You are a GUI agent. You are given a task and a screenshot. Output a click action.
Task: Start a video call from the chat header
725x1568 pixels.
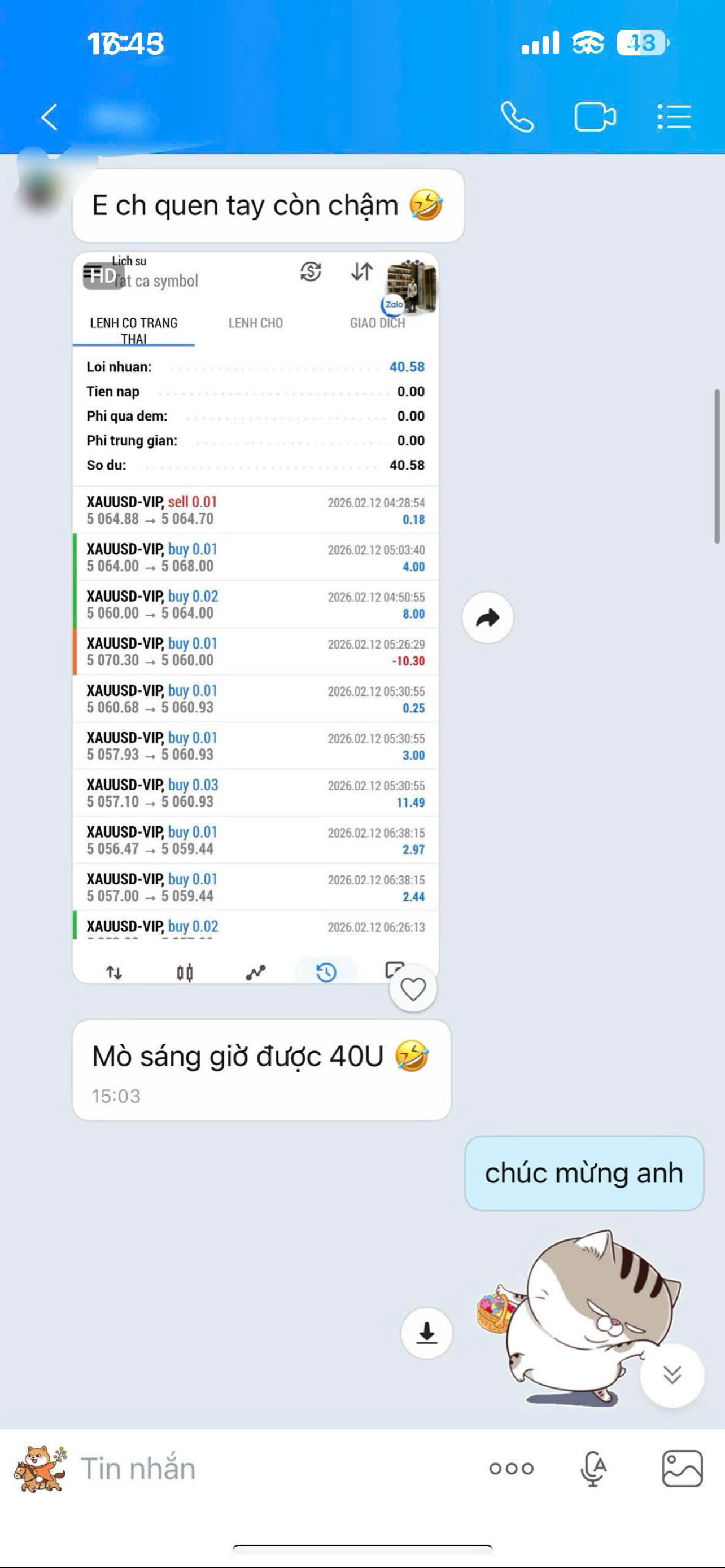593,117
